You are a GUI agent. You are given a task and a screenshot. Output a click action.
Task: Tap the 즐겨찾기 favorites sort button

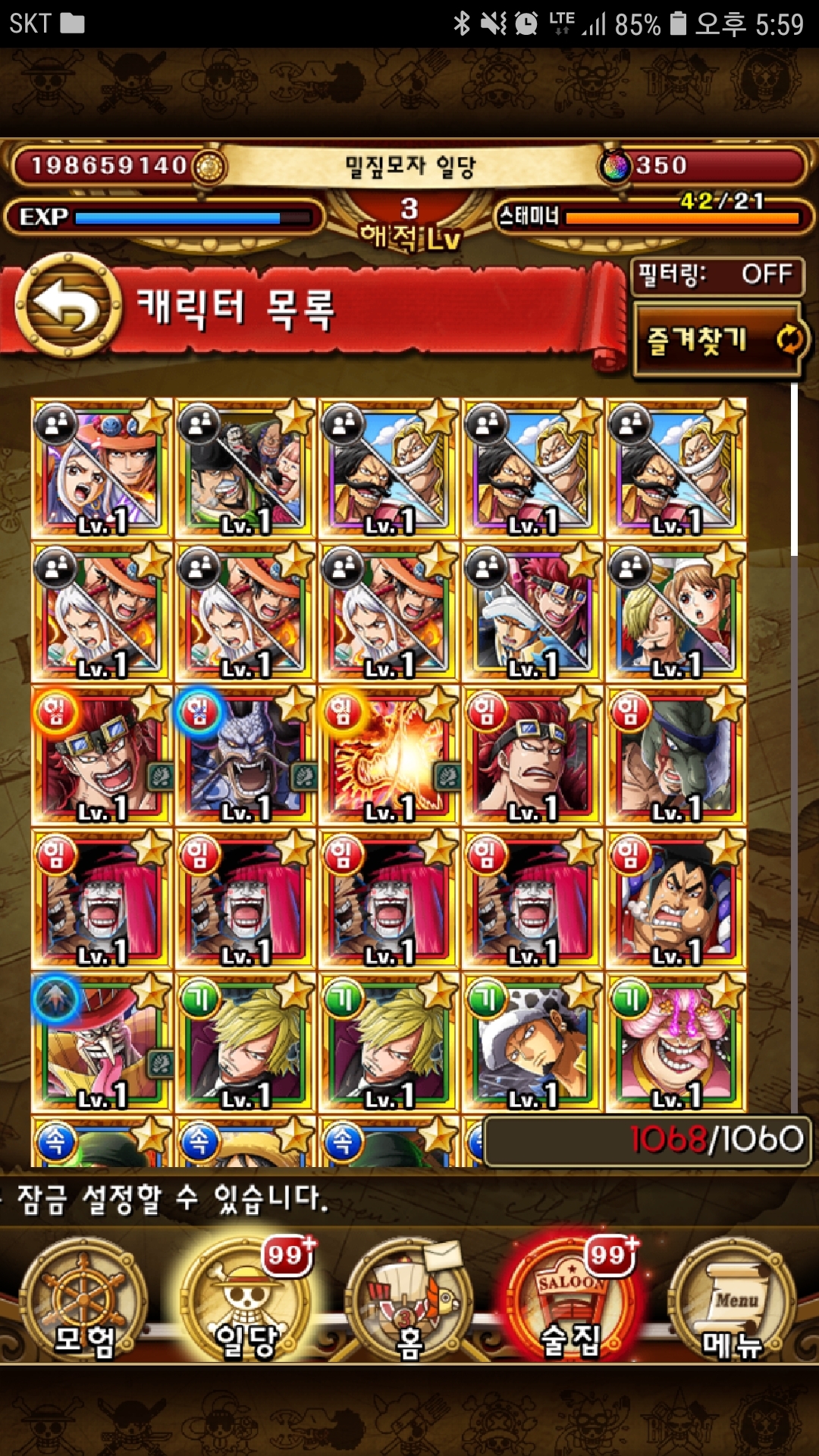pyautogui.click(x=717, y=340)
